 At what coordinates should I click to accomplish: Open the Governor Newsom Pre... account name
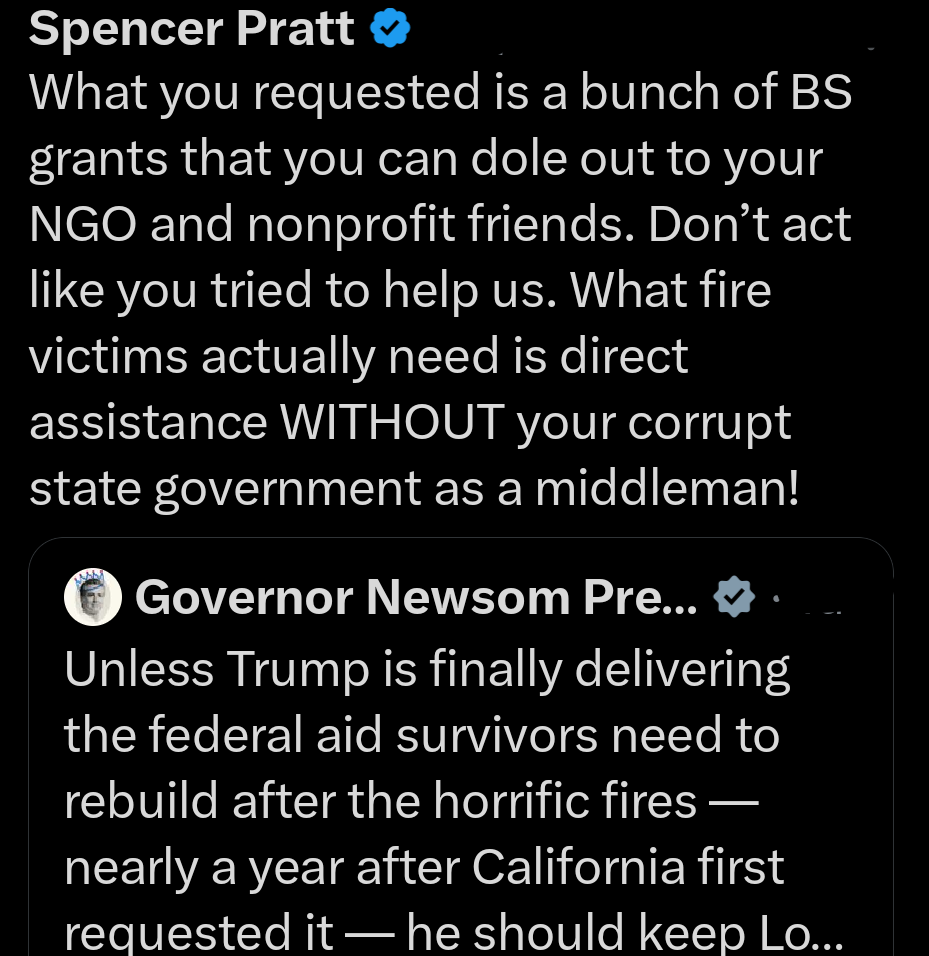click(415, 597)
